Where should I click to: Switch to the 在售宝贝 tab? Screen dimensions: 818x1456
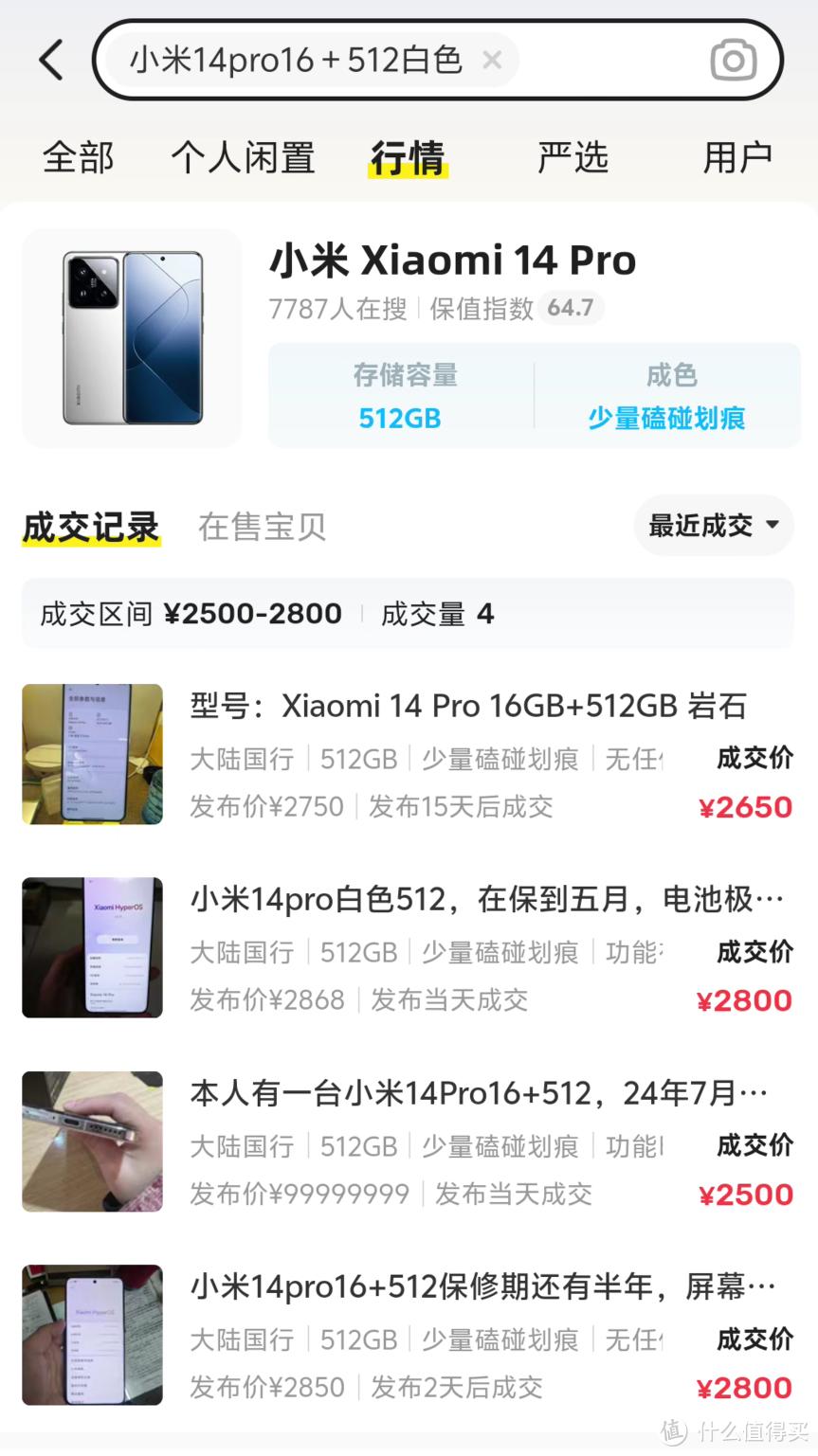point(262,527)
